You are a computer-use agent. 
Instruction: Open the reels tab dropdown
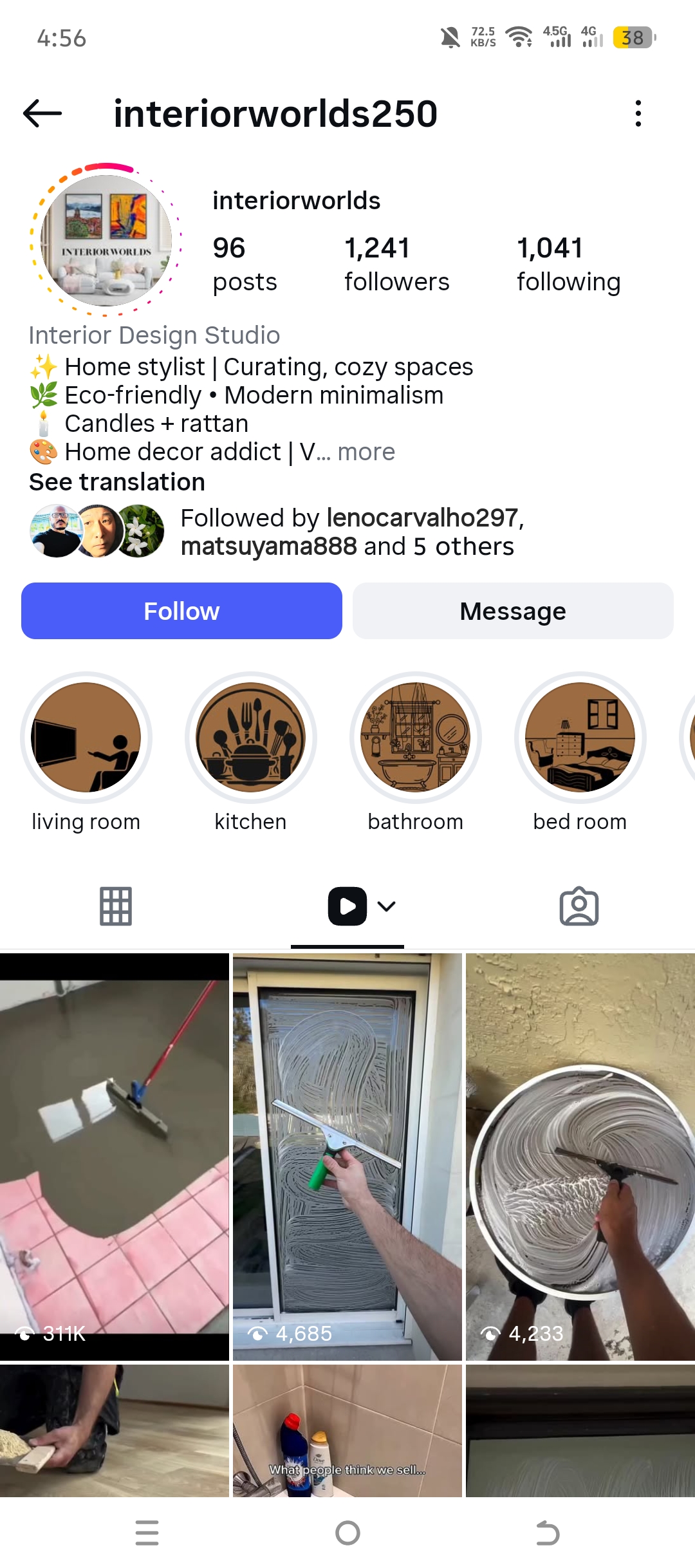pos(386,906)
